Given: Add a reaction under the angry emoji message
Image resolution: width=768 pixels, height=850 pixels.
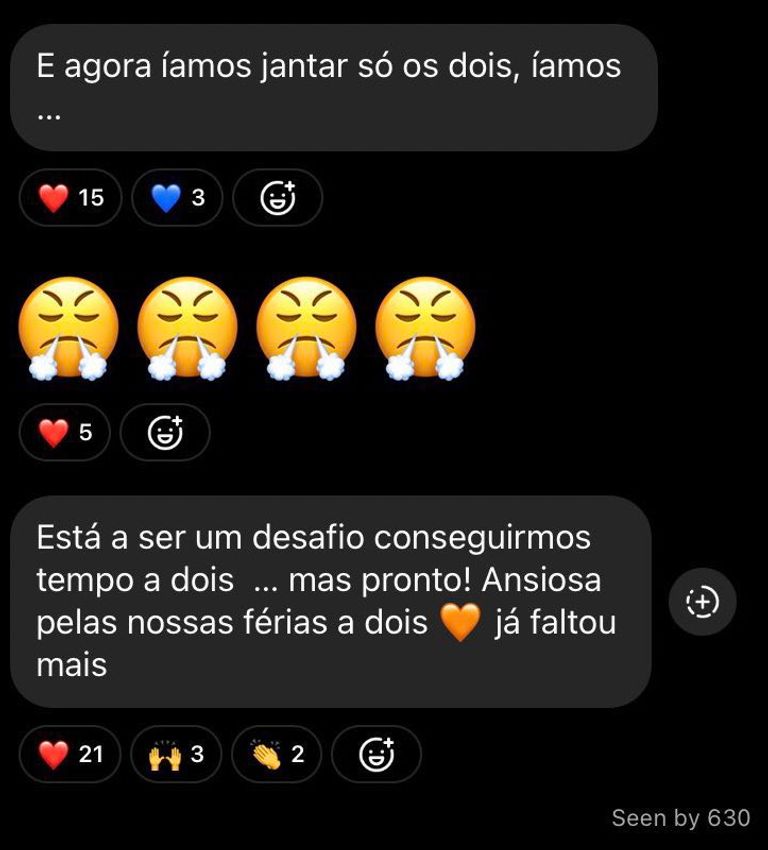Looking at the screenshot, I should coord(165,432).
